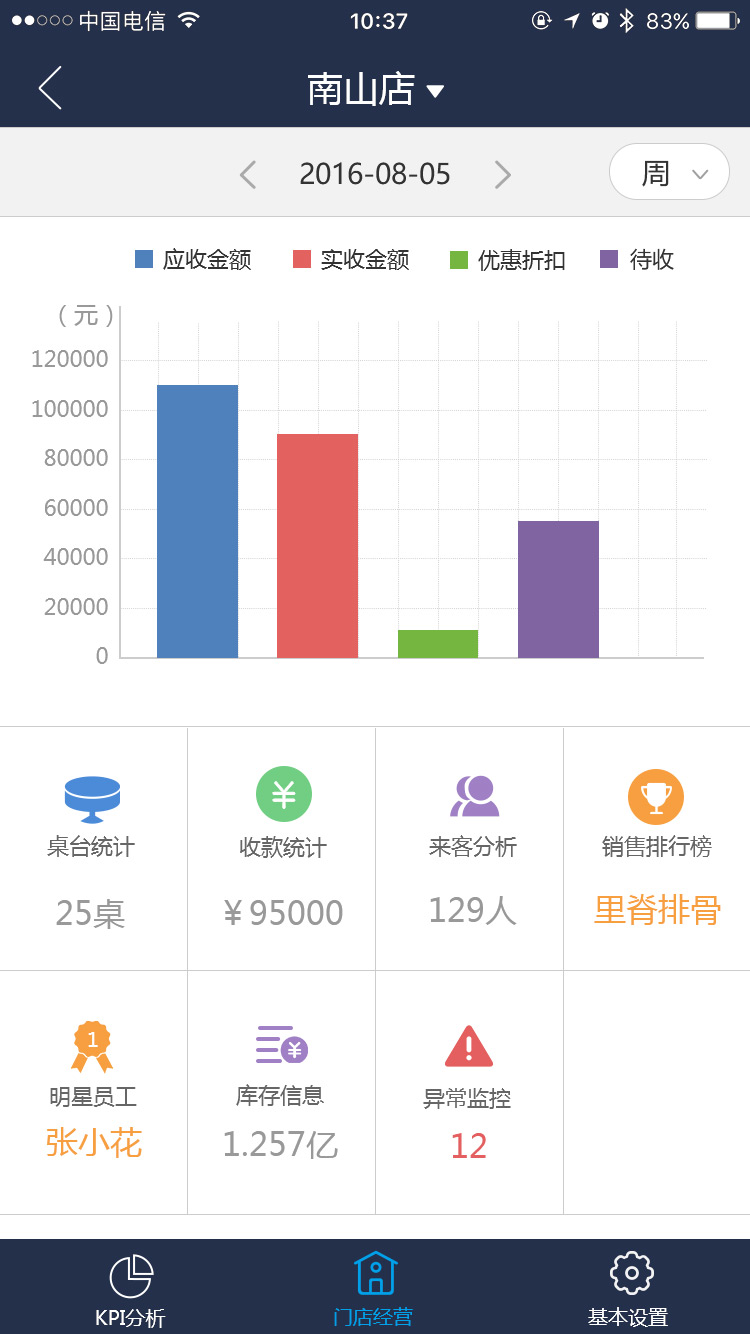Go back using the top-left arrow

(50, 88)
